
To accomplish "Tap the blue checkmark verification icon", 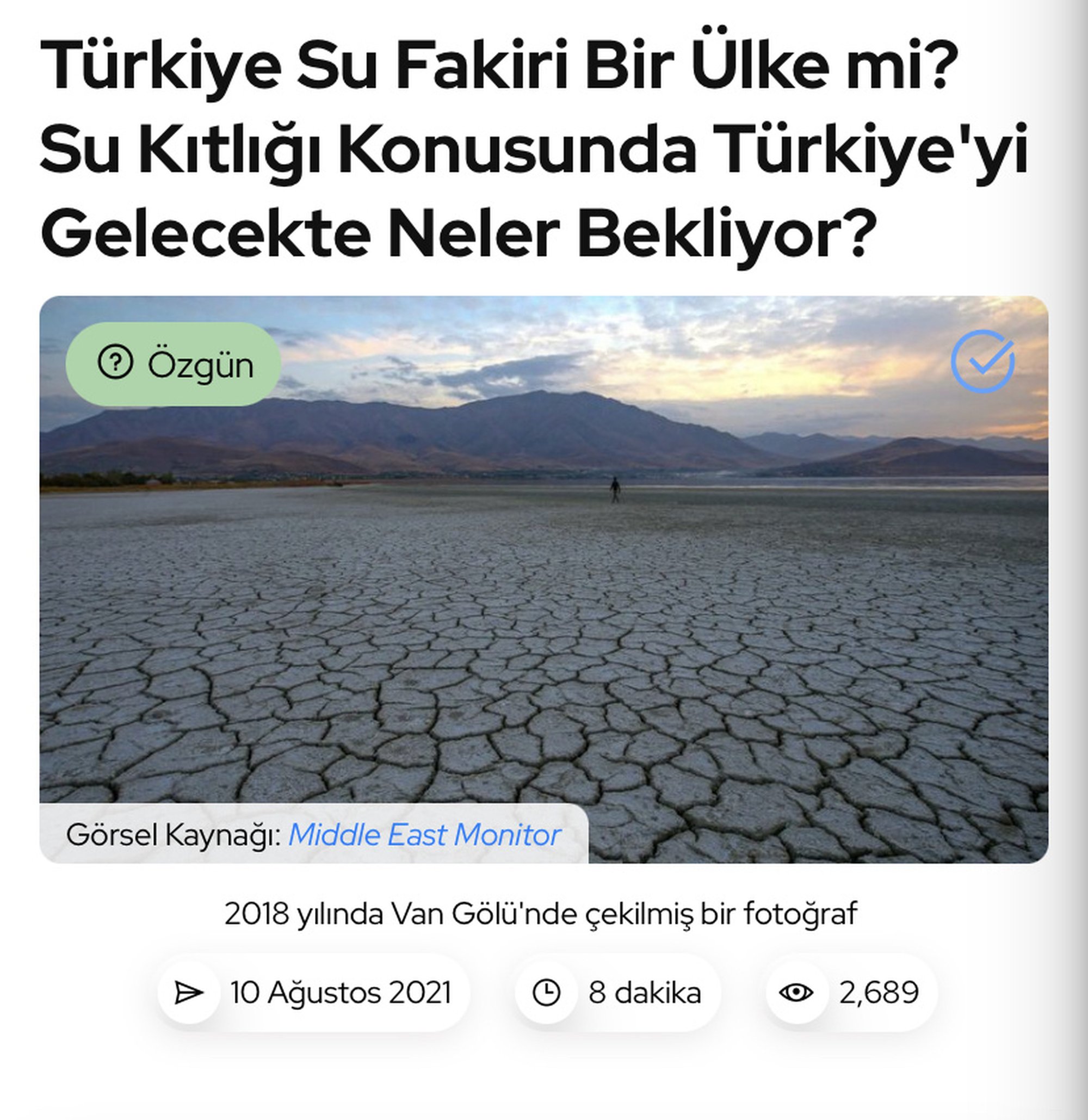I will (982, 362).
